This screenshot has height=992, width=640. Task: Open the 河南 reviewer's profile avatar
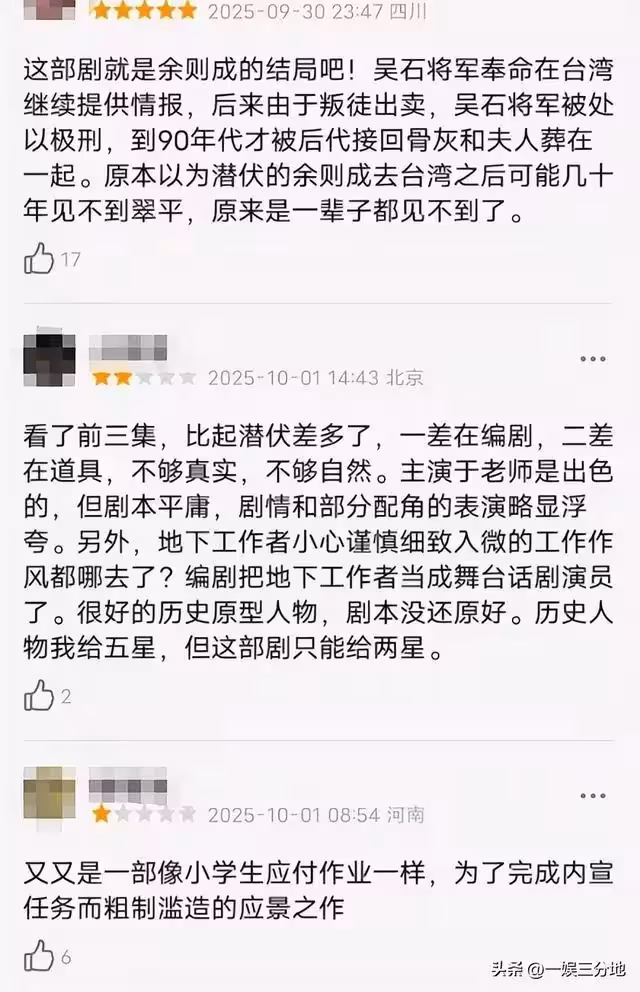(x=48, y=792)
